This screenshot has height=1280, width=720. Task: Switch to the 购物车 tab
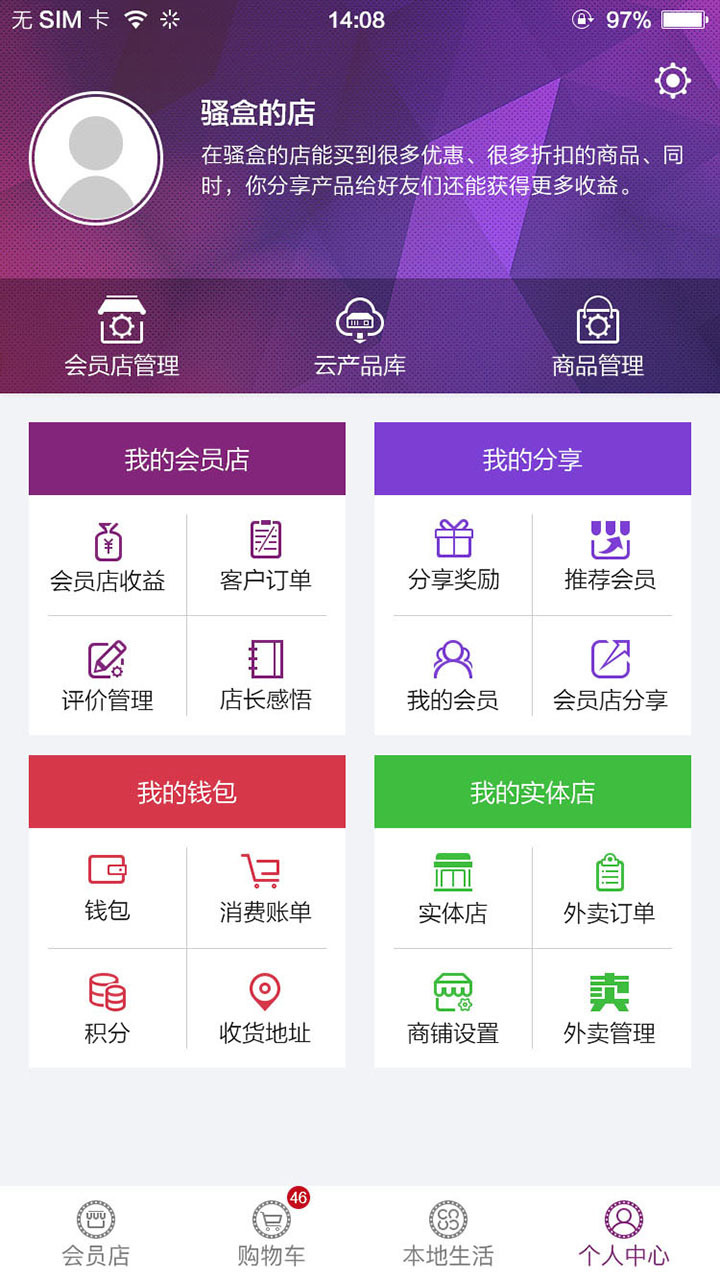[271, 1235]
